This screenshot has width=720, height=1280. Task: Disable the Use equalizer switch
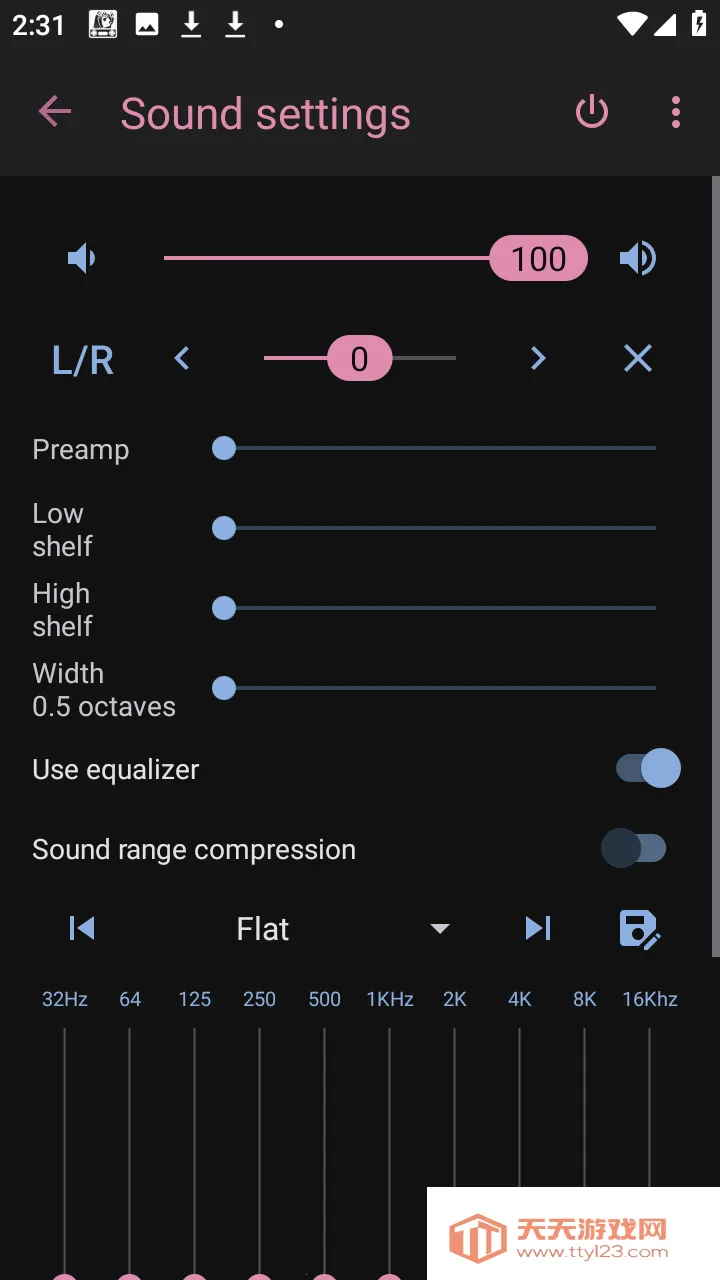(x=648, y=769)
